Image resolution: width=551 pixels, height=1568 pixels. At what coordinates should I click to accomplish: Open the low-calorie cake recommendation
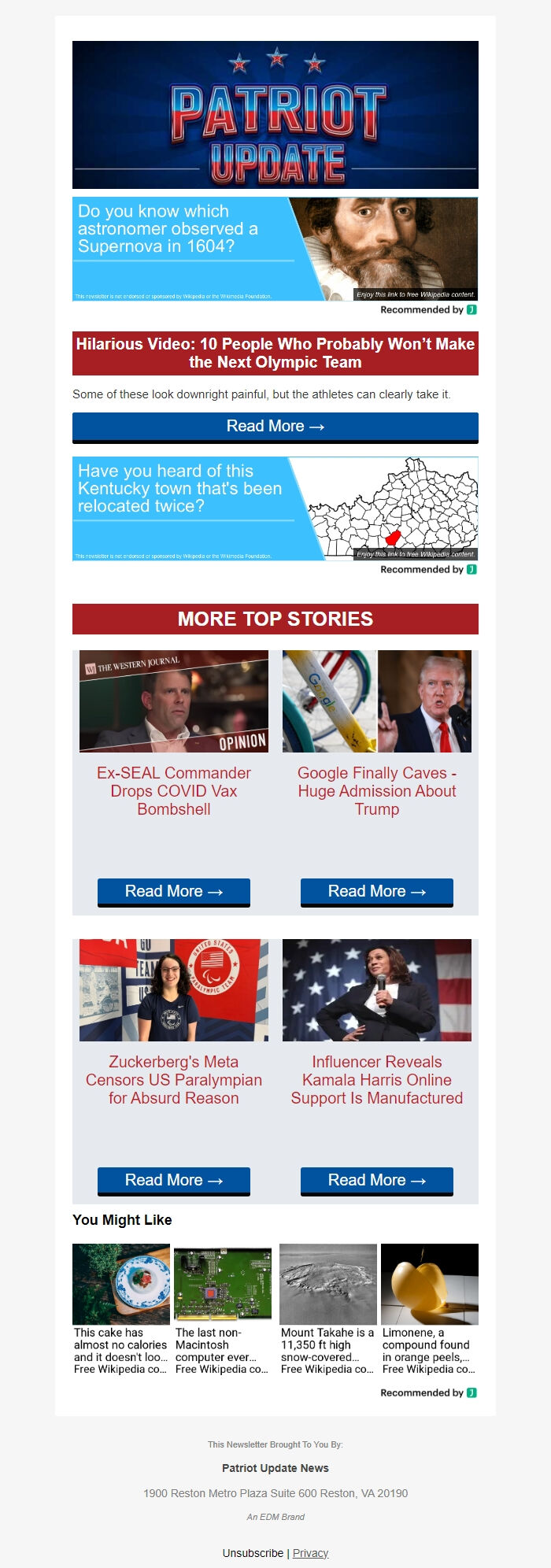tap(121, 1308)
